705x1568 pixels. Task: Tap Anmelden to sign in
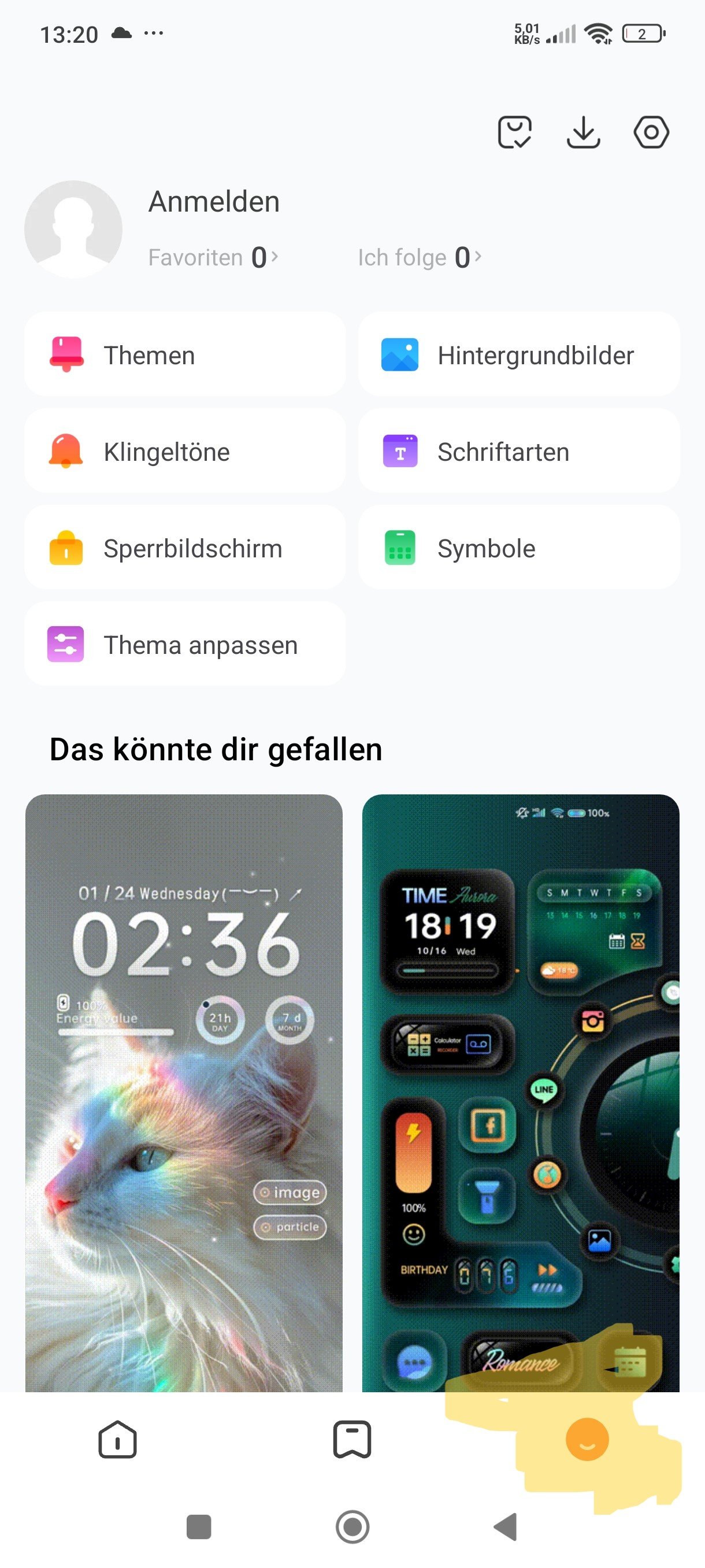[214, 201]
